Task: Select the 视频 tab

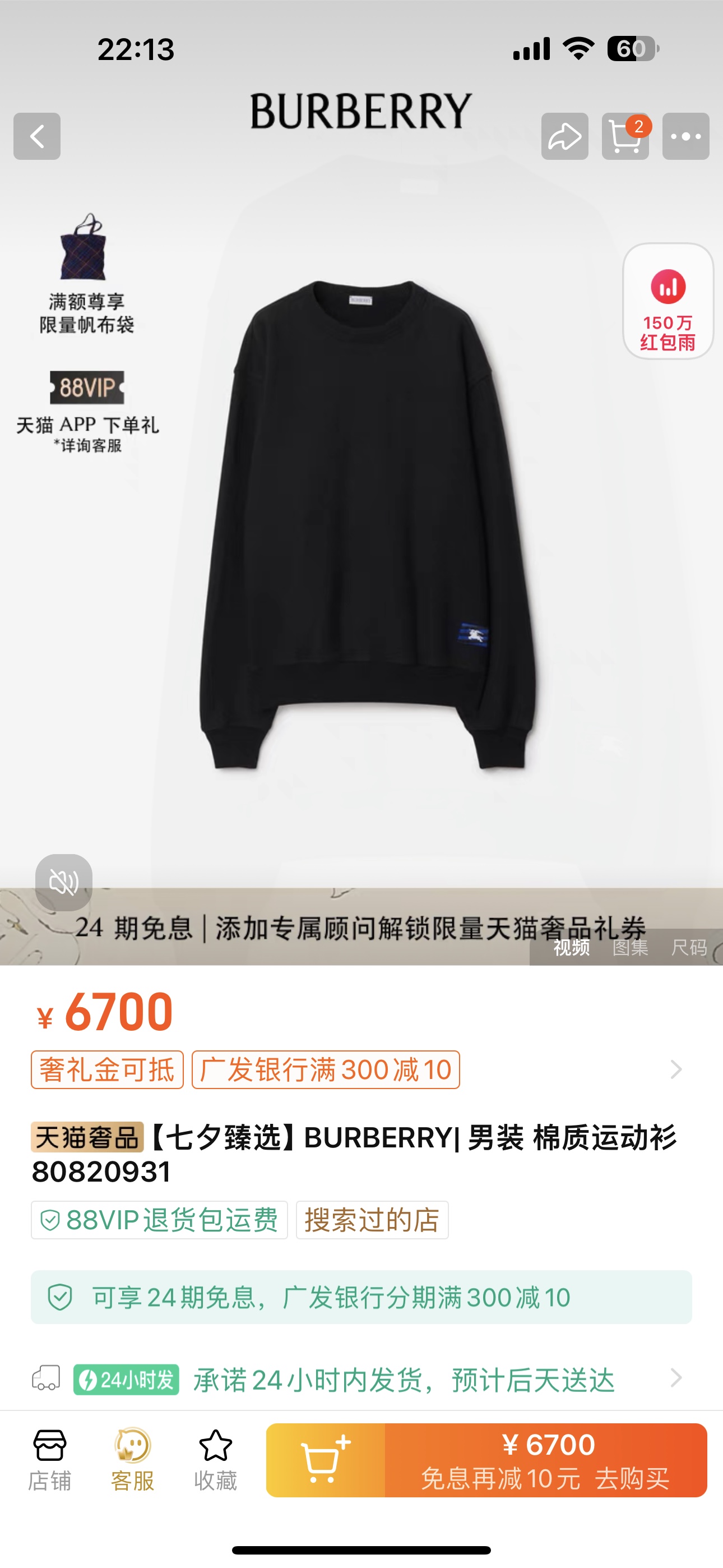Action: 571,948
